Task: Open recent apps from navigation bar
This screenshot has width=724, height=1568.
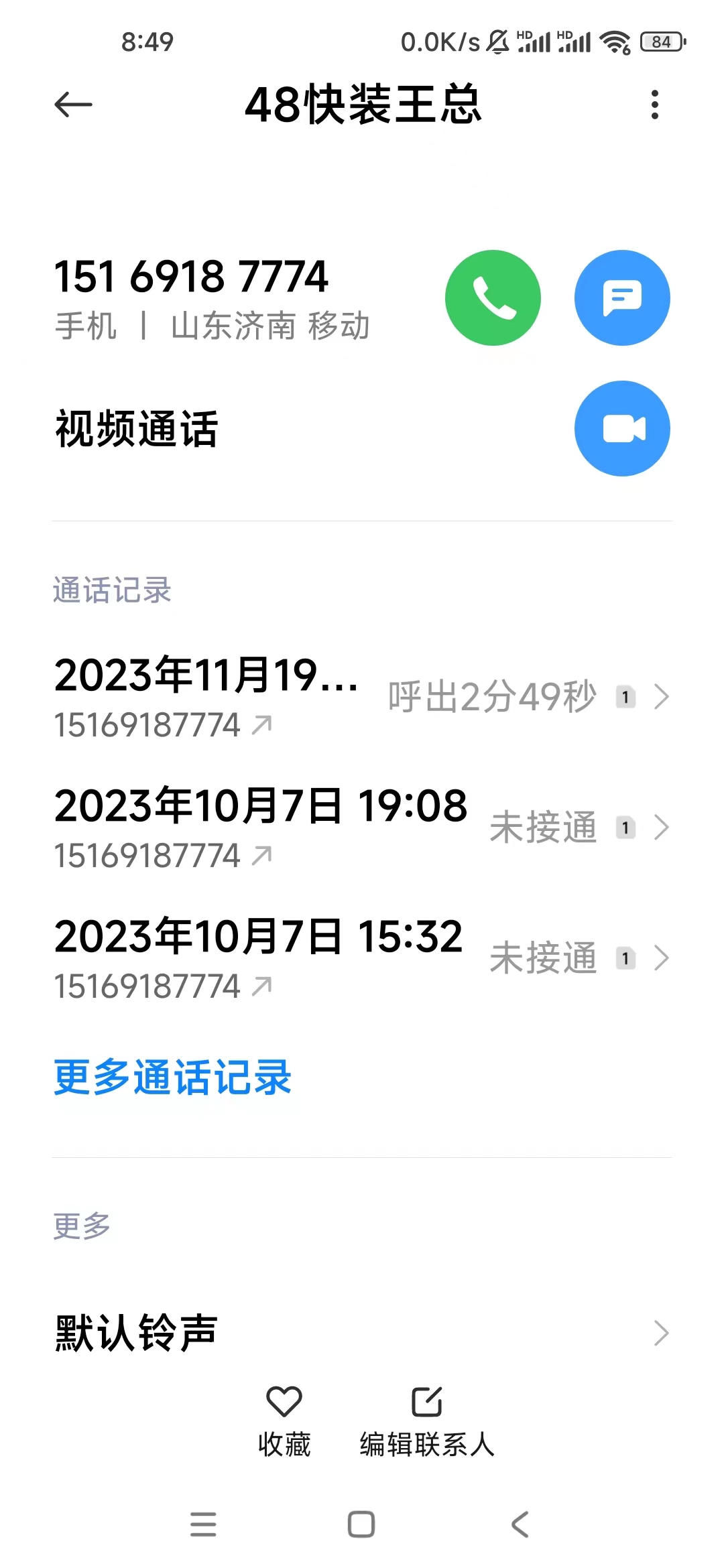Action: pyautogui.click(x=203, y=1524)
